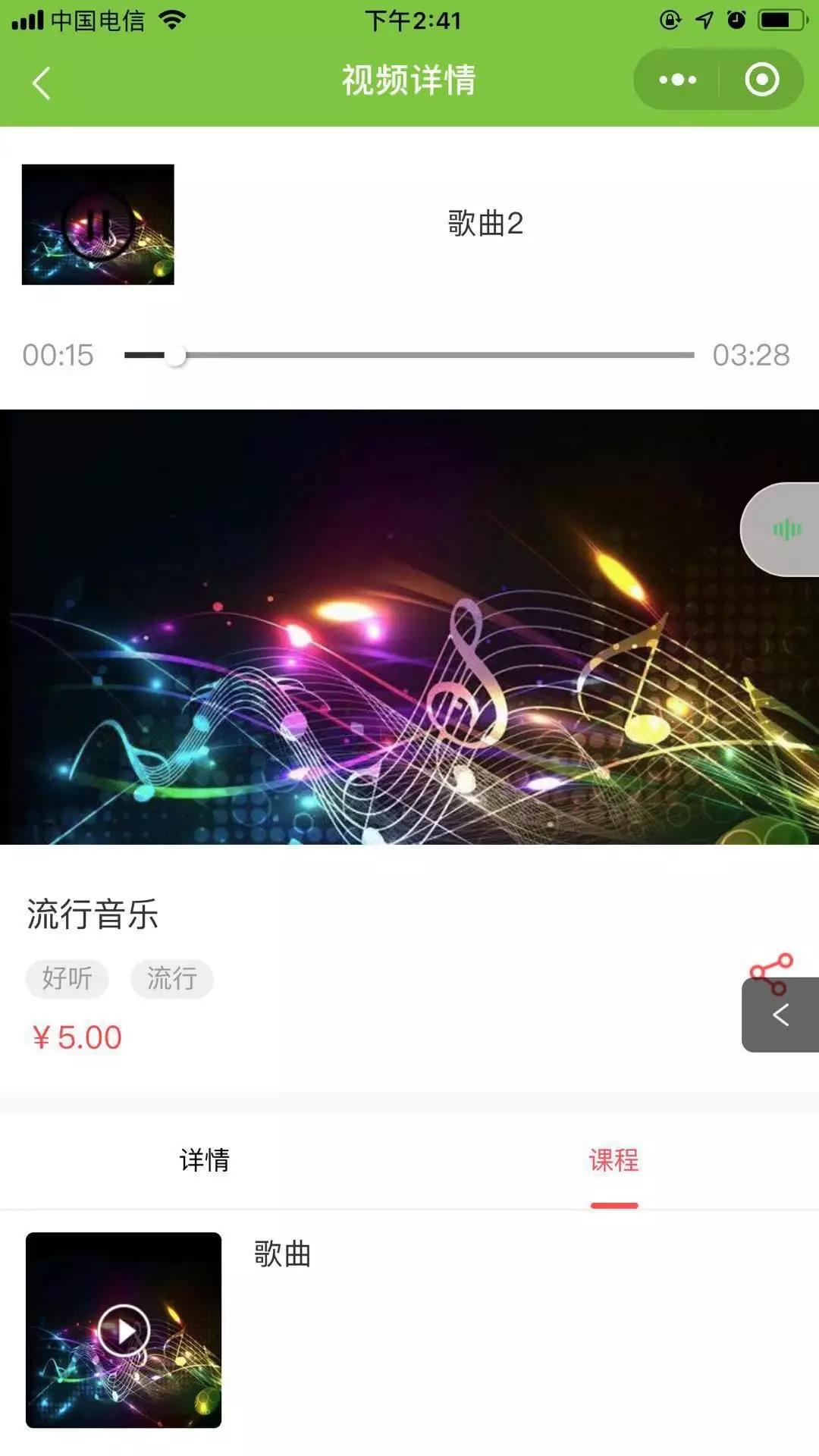Open the mini program more-options menu
Image resolution: width=819 pixels, height=1456 pixels.
[677, 80]
